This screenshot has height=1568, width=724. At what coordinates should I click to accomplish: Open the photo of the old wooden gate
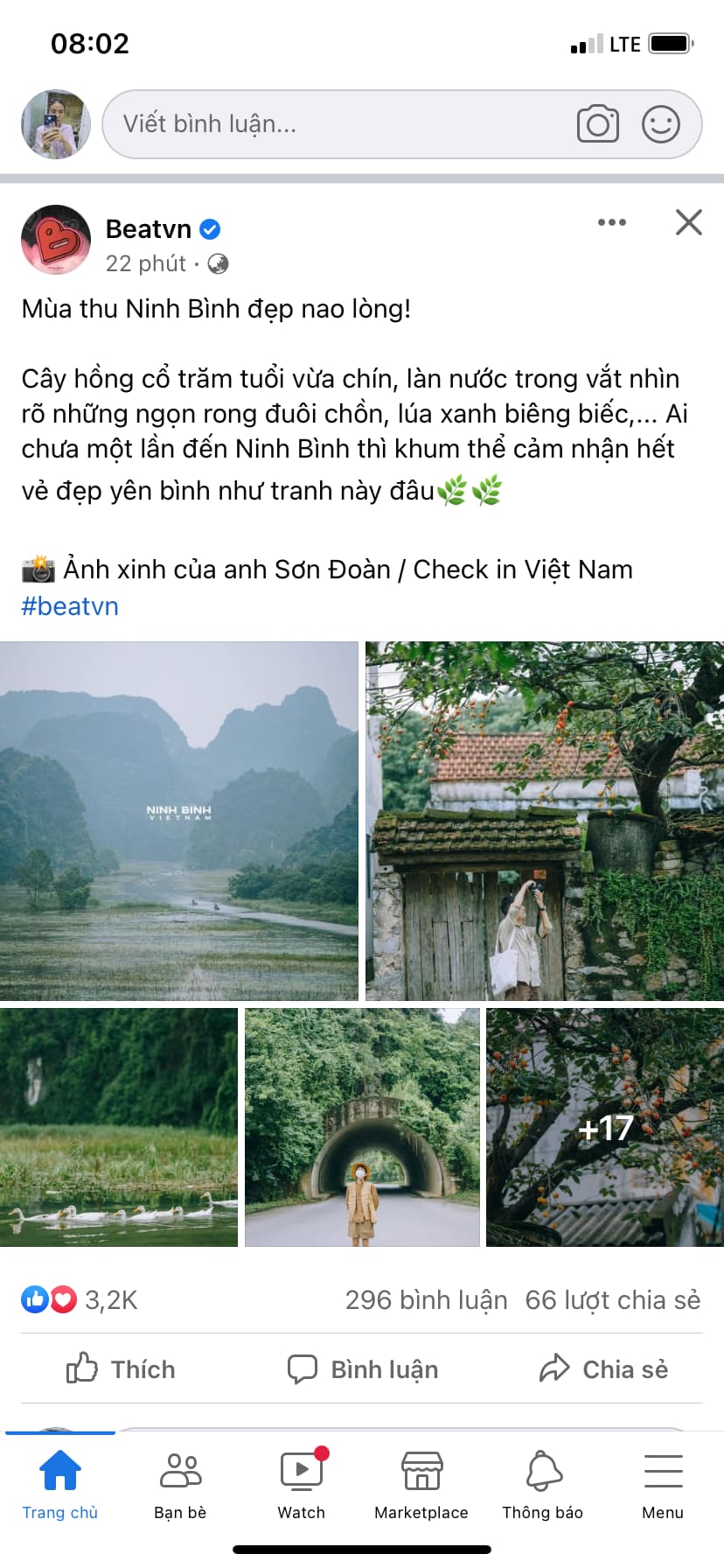(x=544, y=821)
